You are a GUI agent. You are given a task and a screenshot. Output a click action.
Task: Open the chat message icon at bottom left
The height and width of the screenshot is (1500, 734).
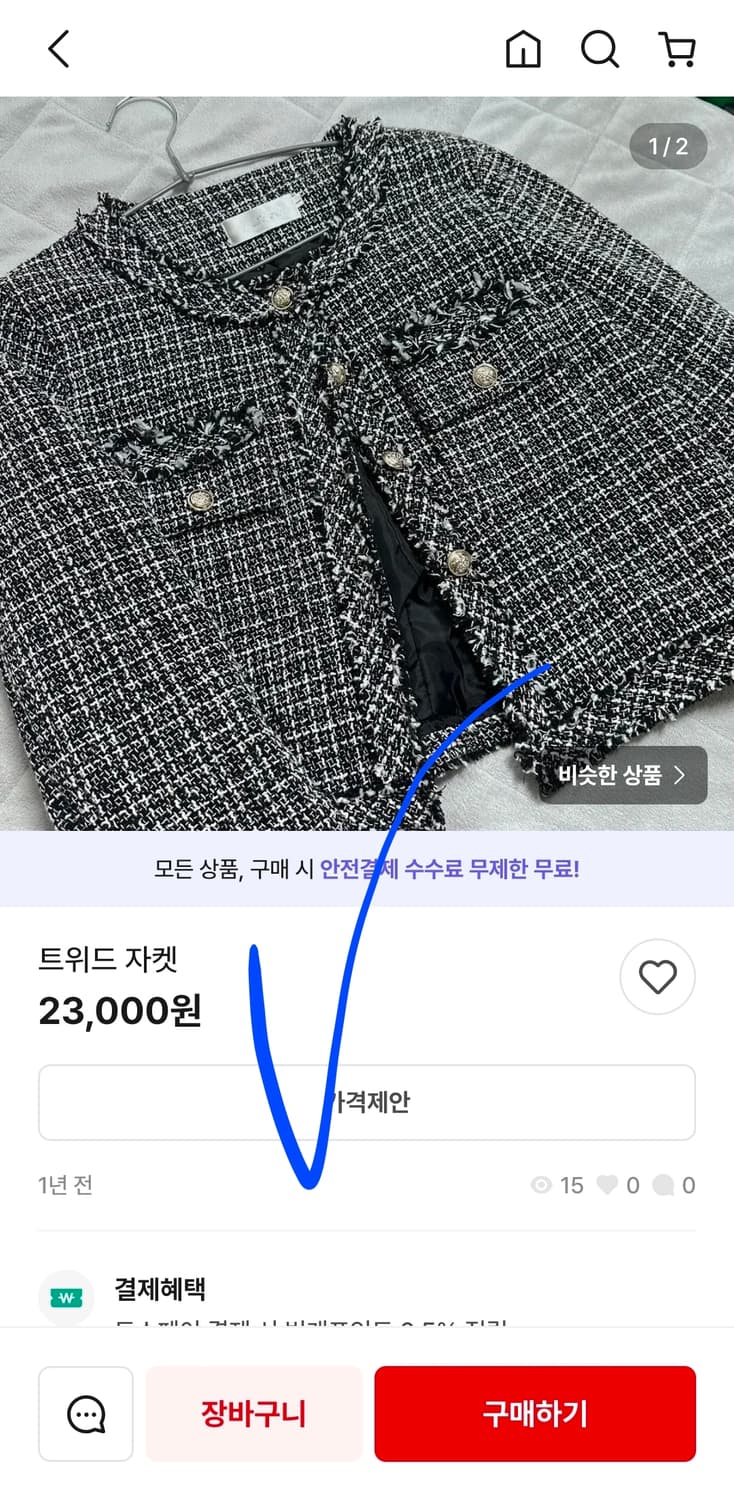click(86, 1413)
